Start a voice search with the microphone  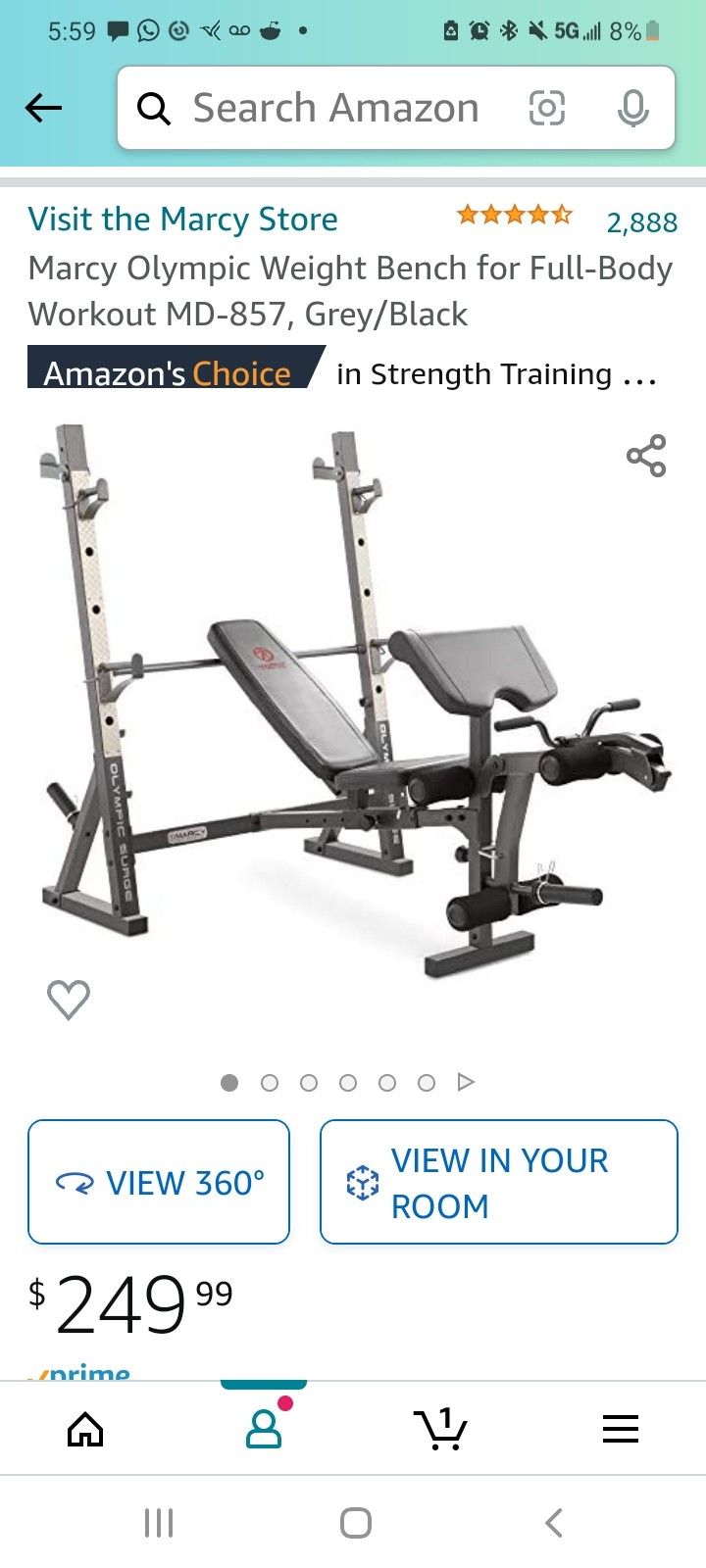633,108
